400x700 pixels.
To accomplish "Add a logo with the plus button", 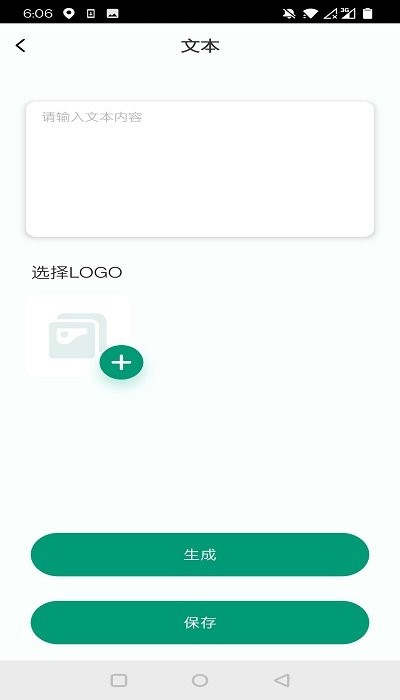I will point(121,362).
